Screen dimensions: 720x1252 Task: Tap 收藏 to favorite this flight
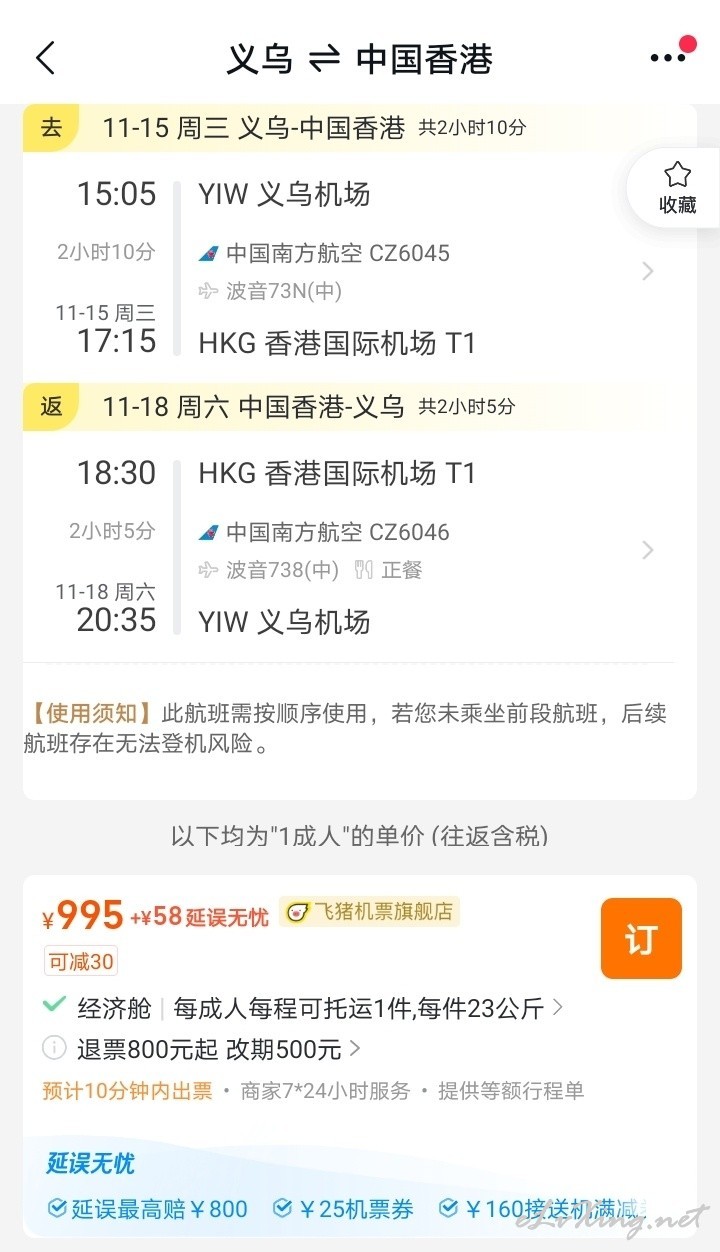click(x=677, y=189)
